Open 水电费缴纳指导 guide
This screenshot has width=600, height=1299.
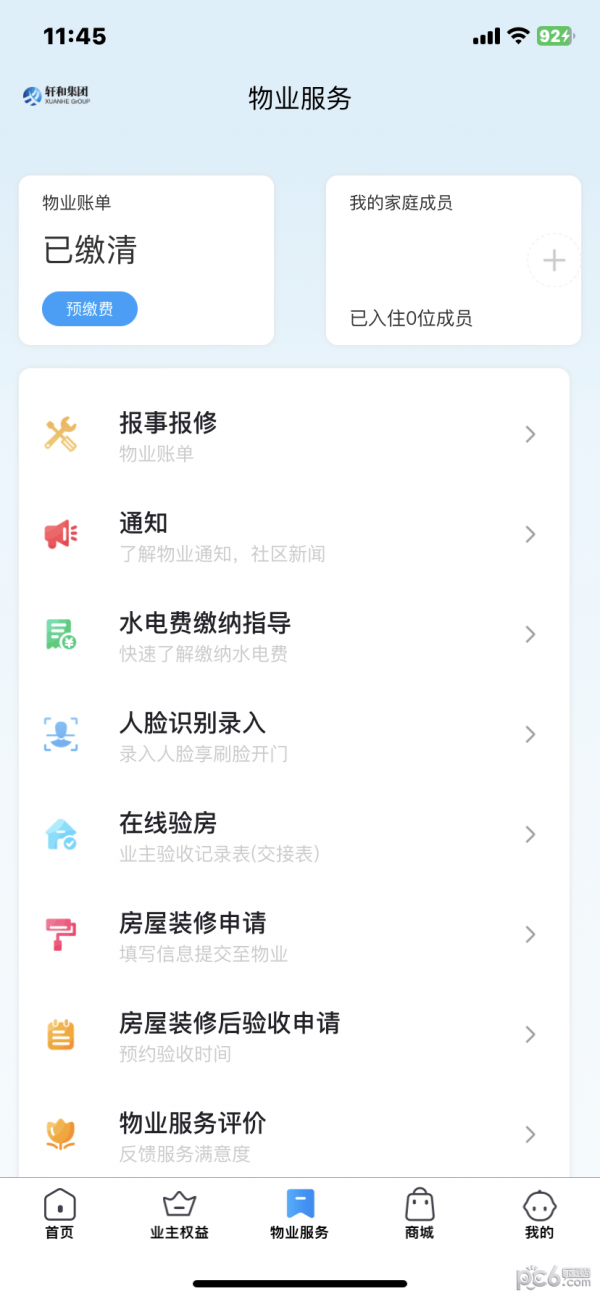pos(294,635)
